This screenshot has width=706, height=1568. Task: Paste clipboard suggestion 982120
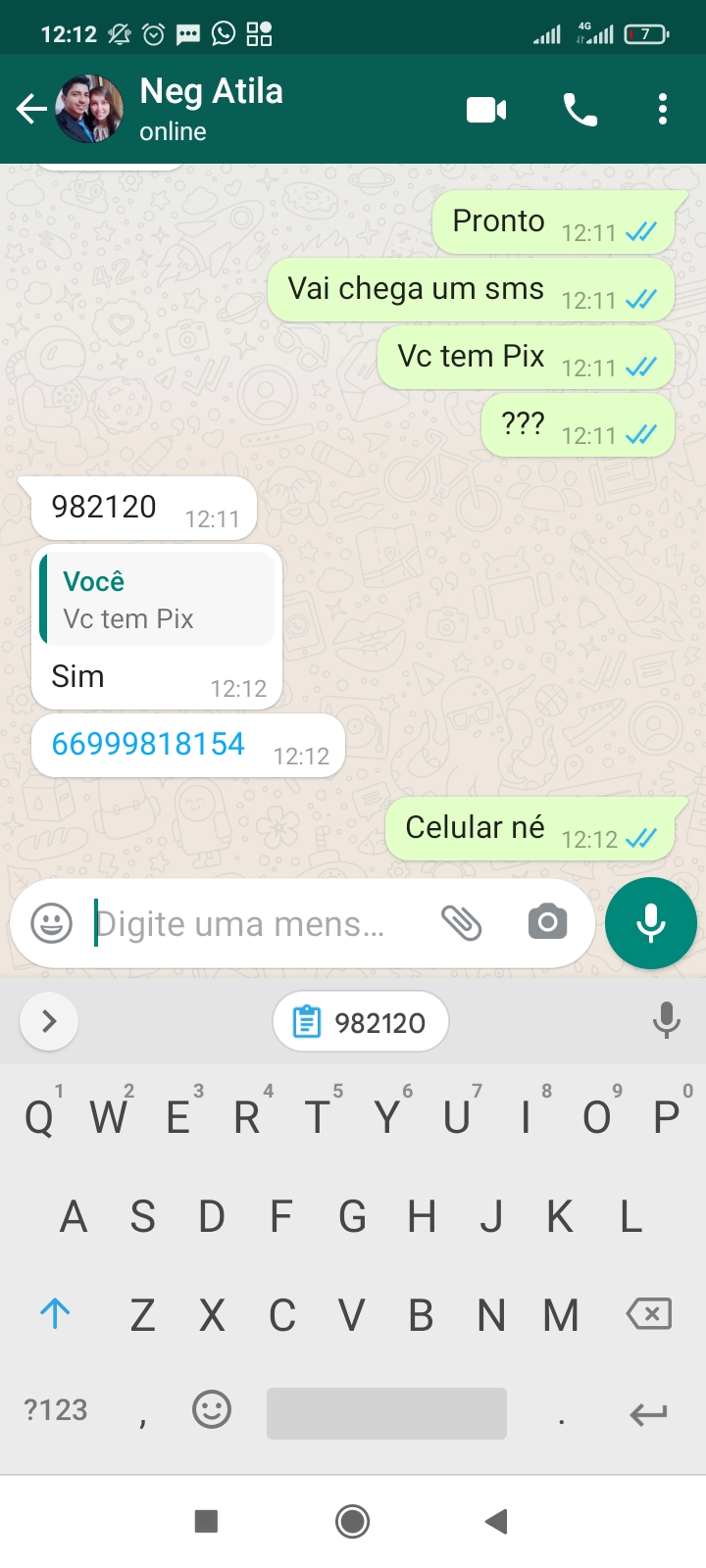tap(361, 1022)
